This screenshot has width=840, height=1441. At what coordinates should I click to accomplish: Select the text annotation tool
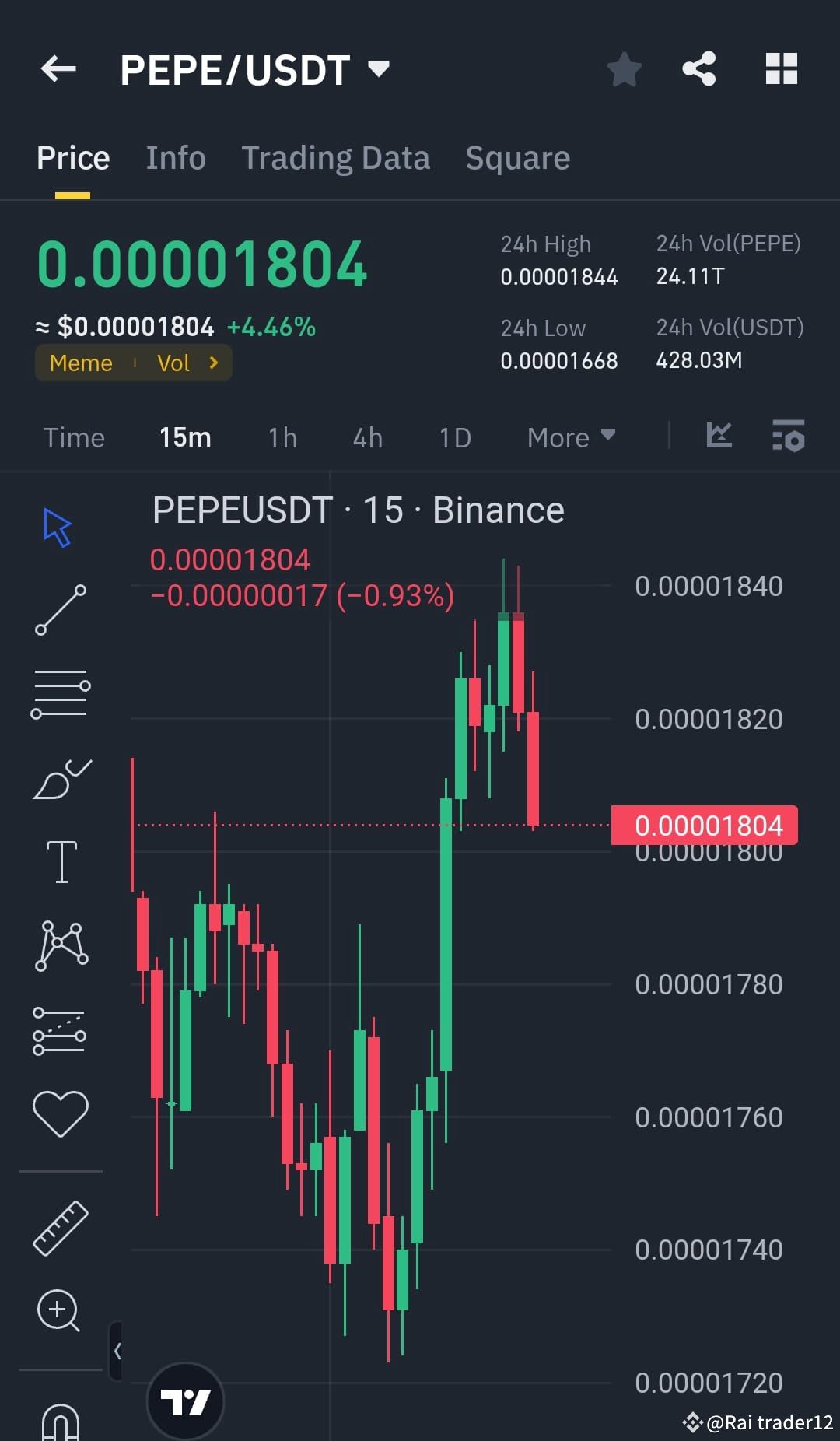click(x=61, y=860)
